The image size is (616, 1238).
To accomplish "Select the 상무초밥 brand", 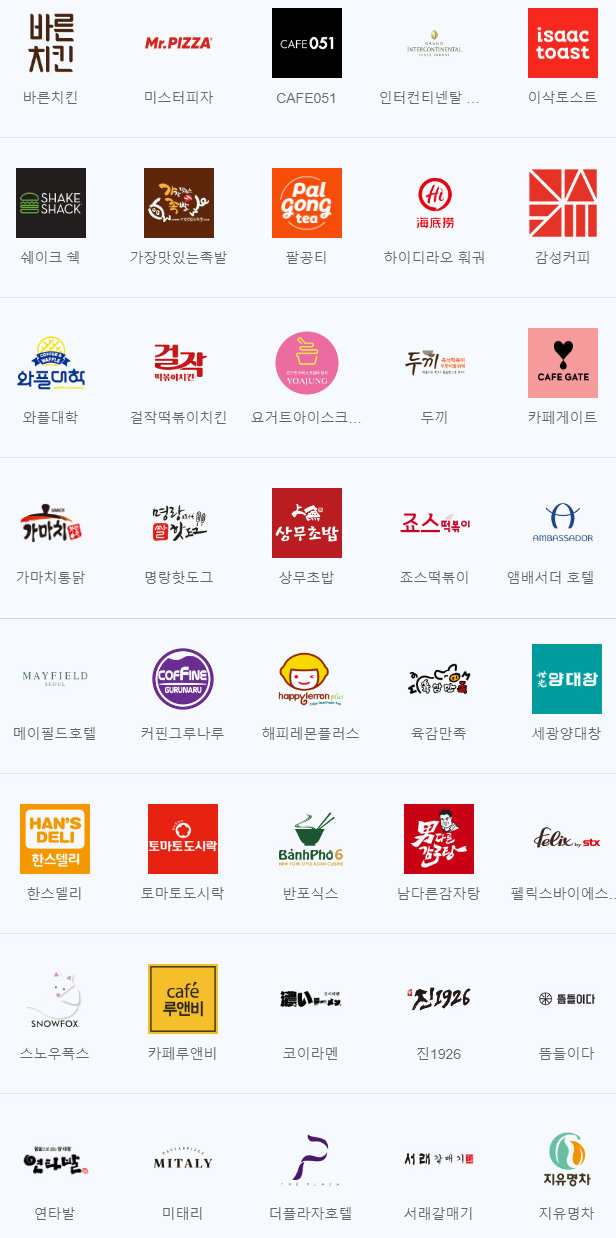I will tap(307, 524).
